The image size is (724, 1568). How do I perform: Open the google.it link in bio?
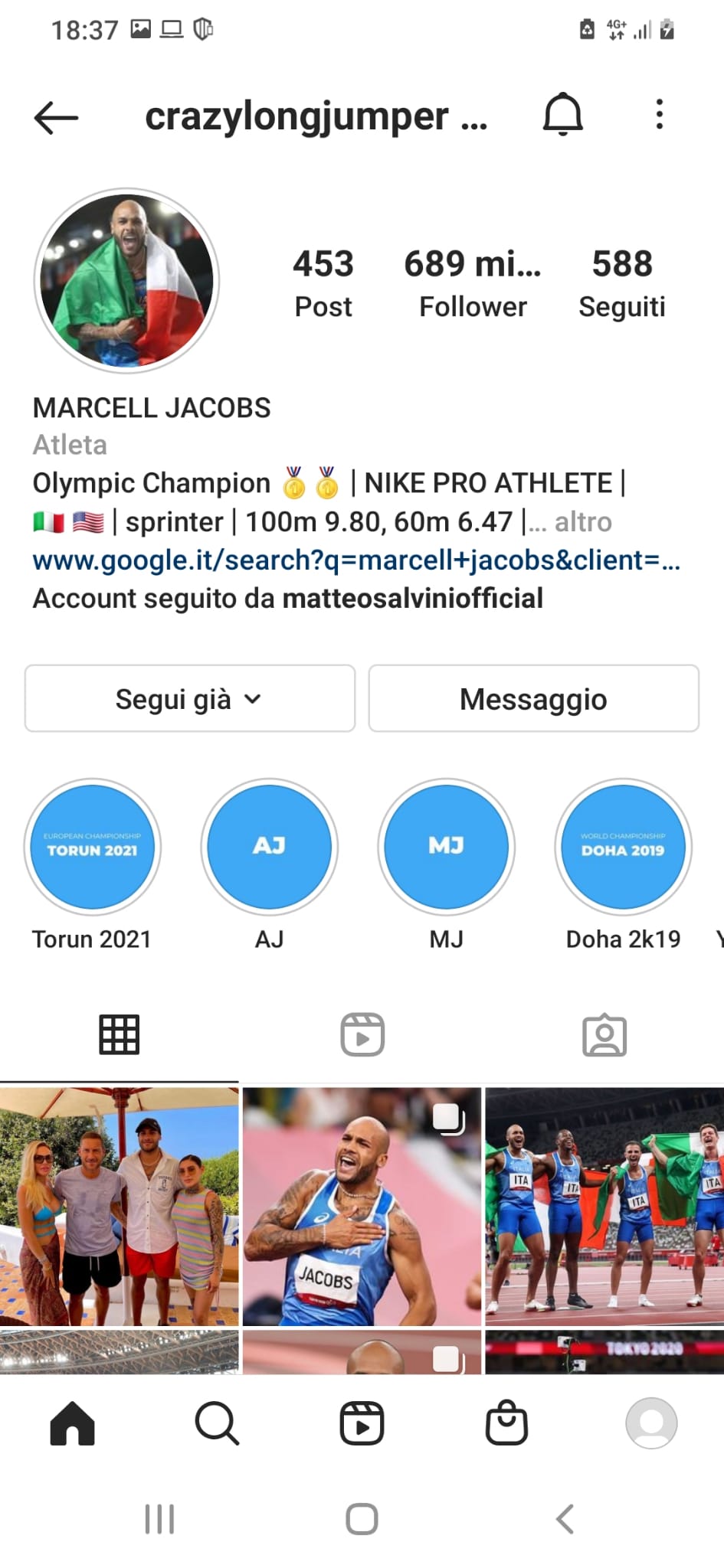coord(355,560)
